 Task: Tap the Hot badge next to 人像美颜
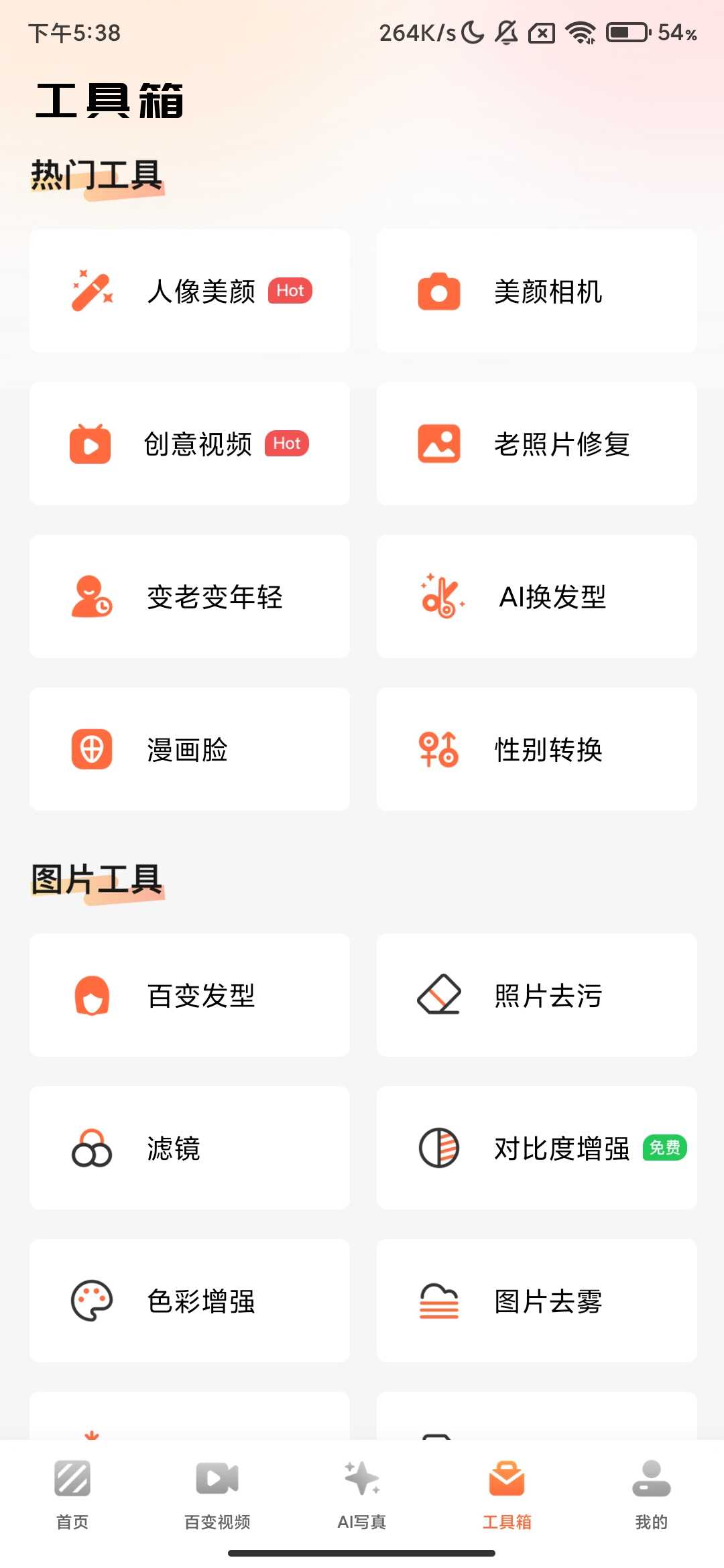(x=290, y=291)
